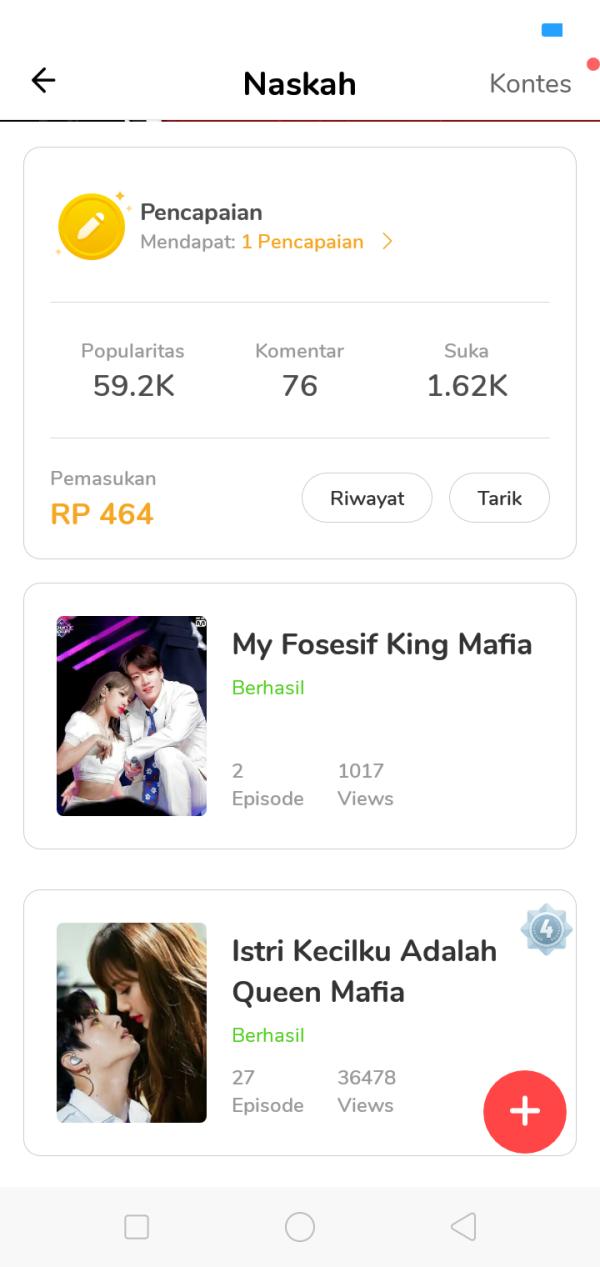600x1267 pixels.
Task: Go back using the top arrow
Action: 43,81
